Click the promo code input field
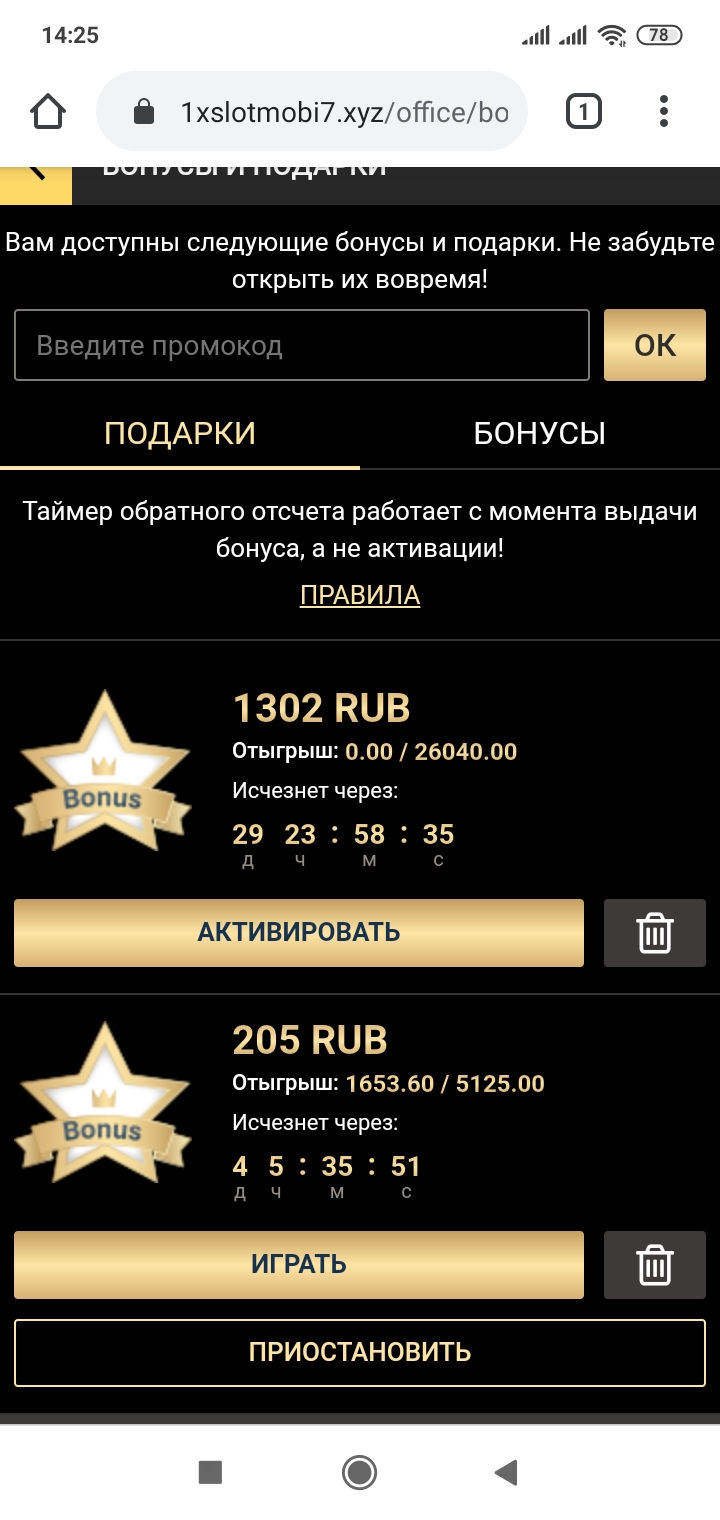Image resolution: width=720 pixels, height=1520 pixels. 300,344
